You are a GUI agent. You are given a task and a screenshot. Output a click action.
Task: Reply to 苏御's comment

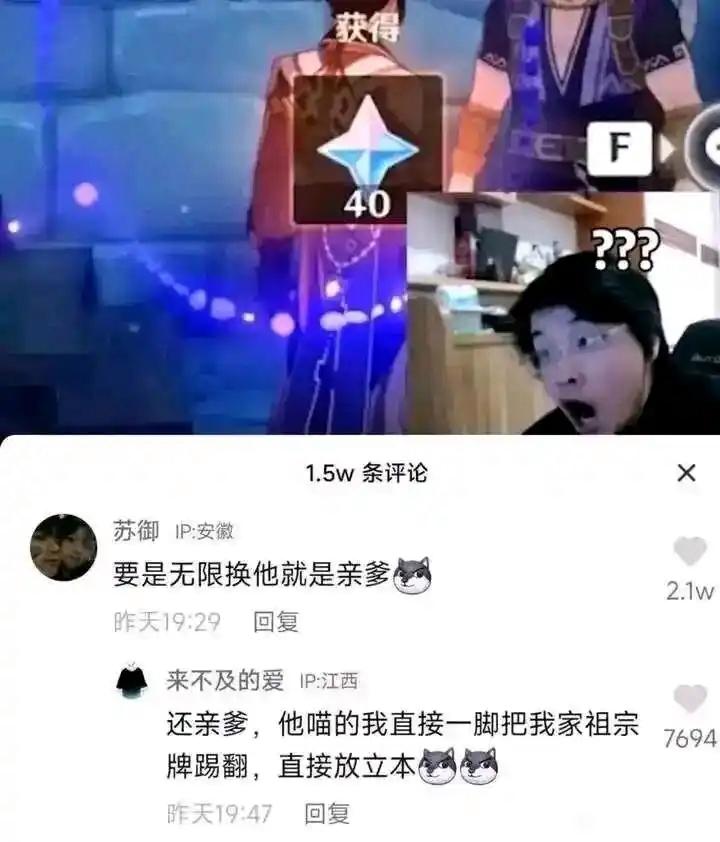(x=275, y=622)
